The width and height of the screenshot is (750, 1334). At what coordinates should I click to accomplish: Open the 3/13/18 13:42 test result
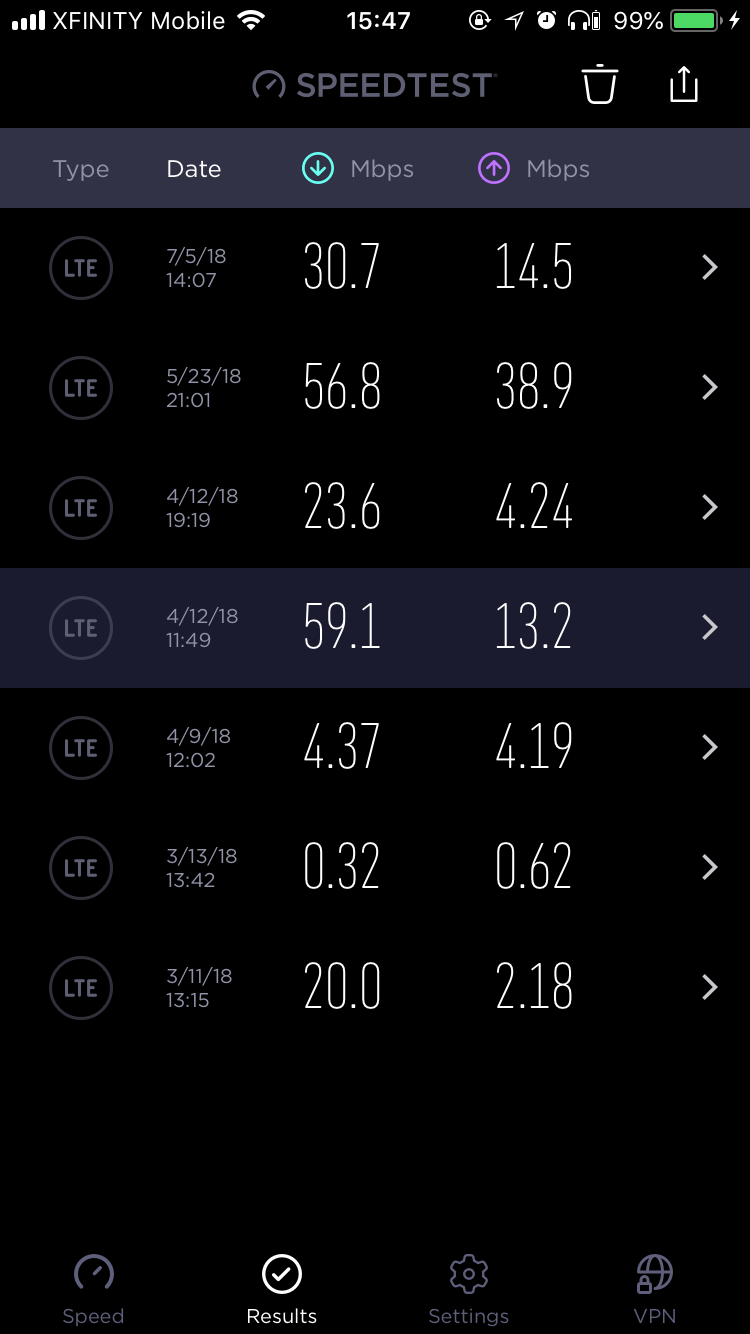pyautogui.click(x=375, y=868)
